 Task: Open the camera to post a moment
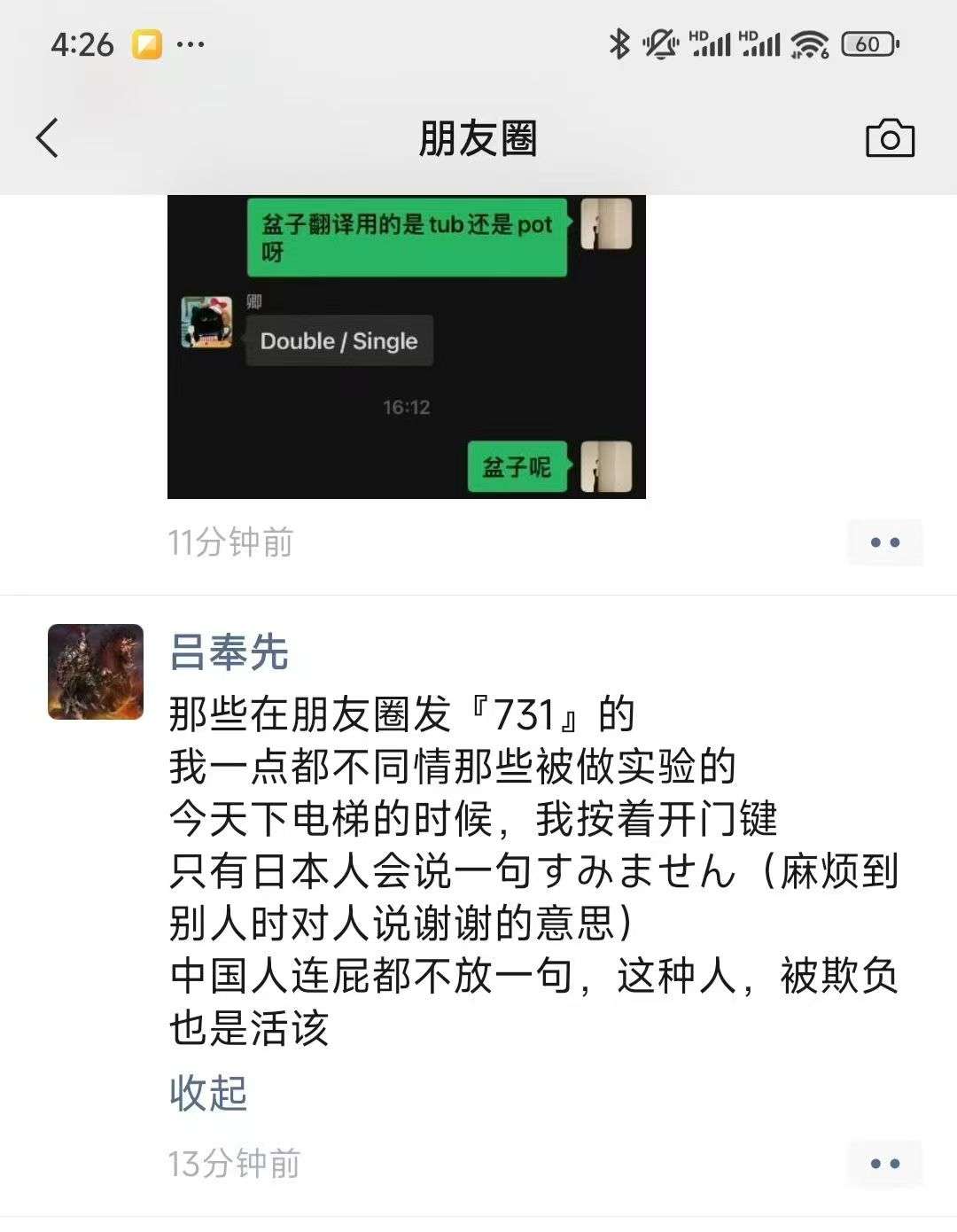point(890,139)
